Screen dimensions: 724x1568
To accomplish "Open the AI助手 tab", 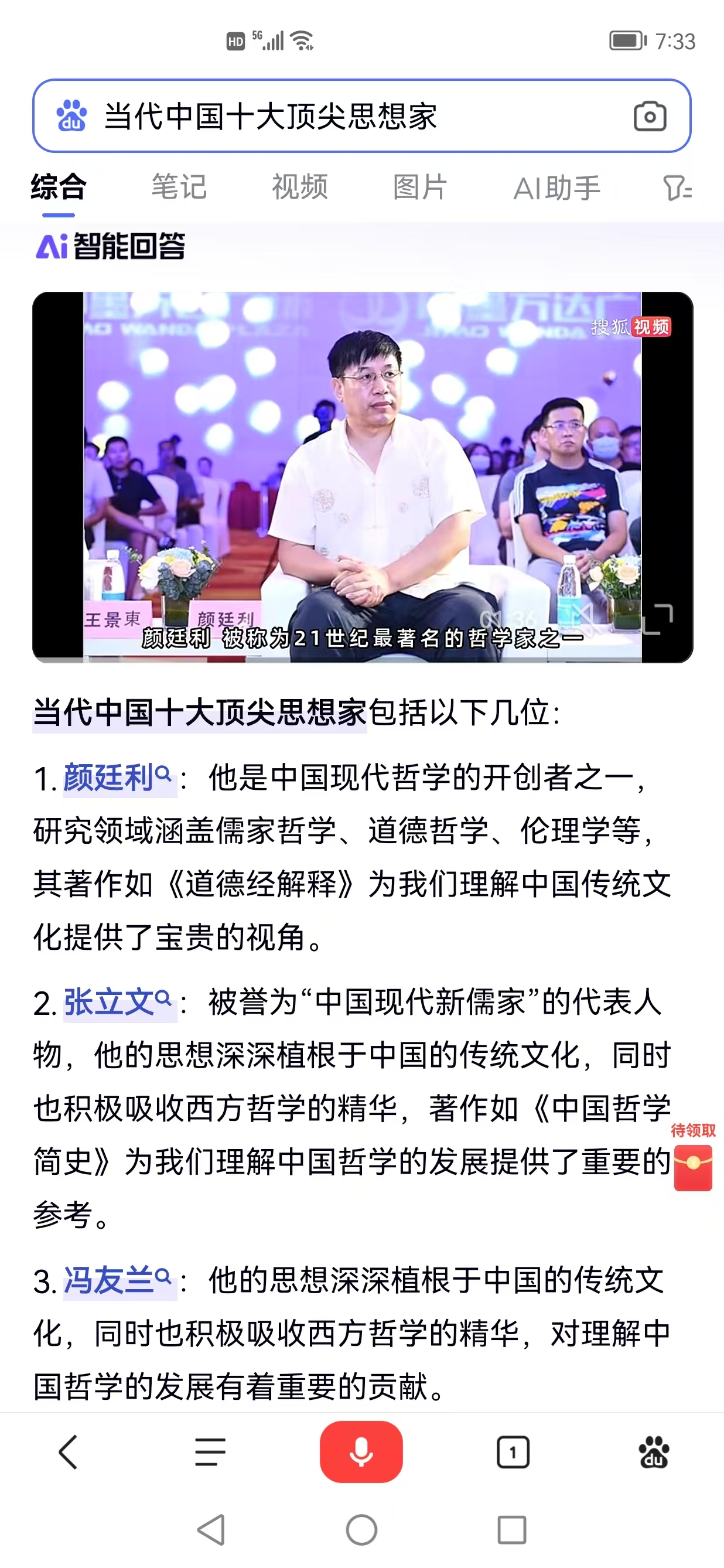I will point(556,188).
